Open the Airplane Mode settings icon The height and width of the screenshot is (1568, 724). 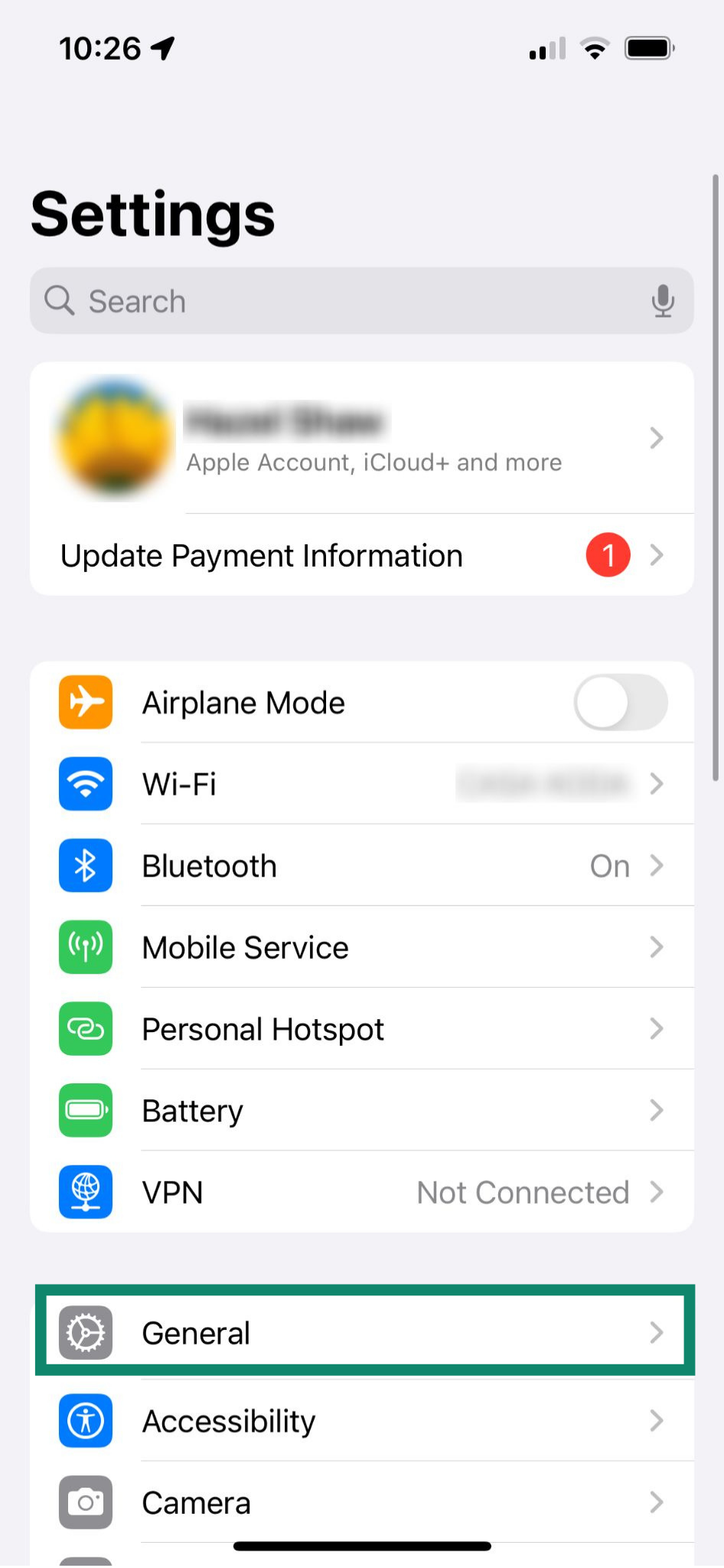pos(85,702)
